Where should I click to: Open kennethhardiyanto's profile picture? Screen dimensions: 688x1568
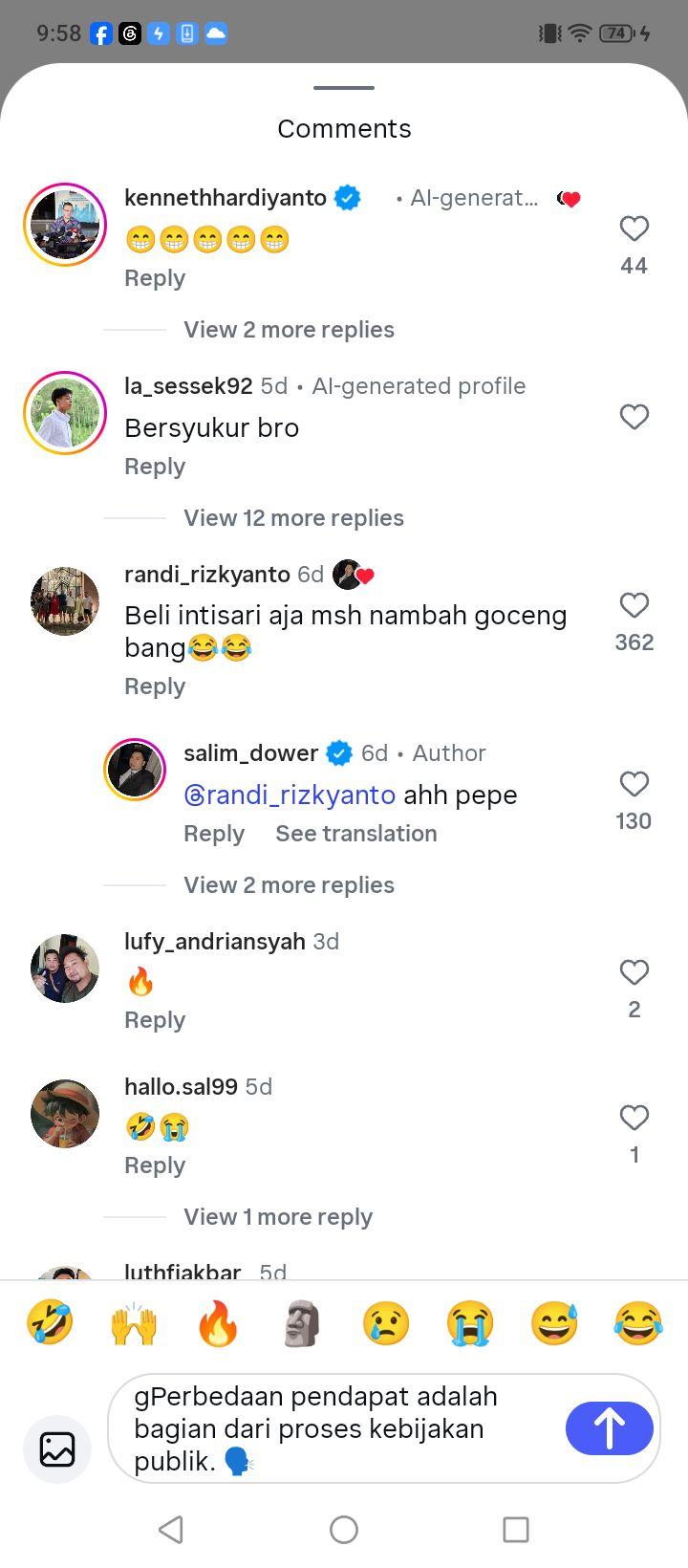click(65, 225)
